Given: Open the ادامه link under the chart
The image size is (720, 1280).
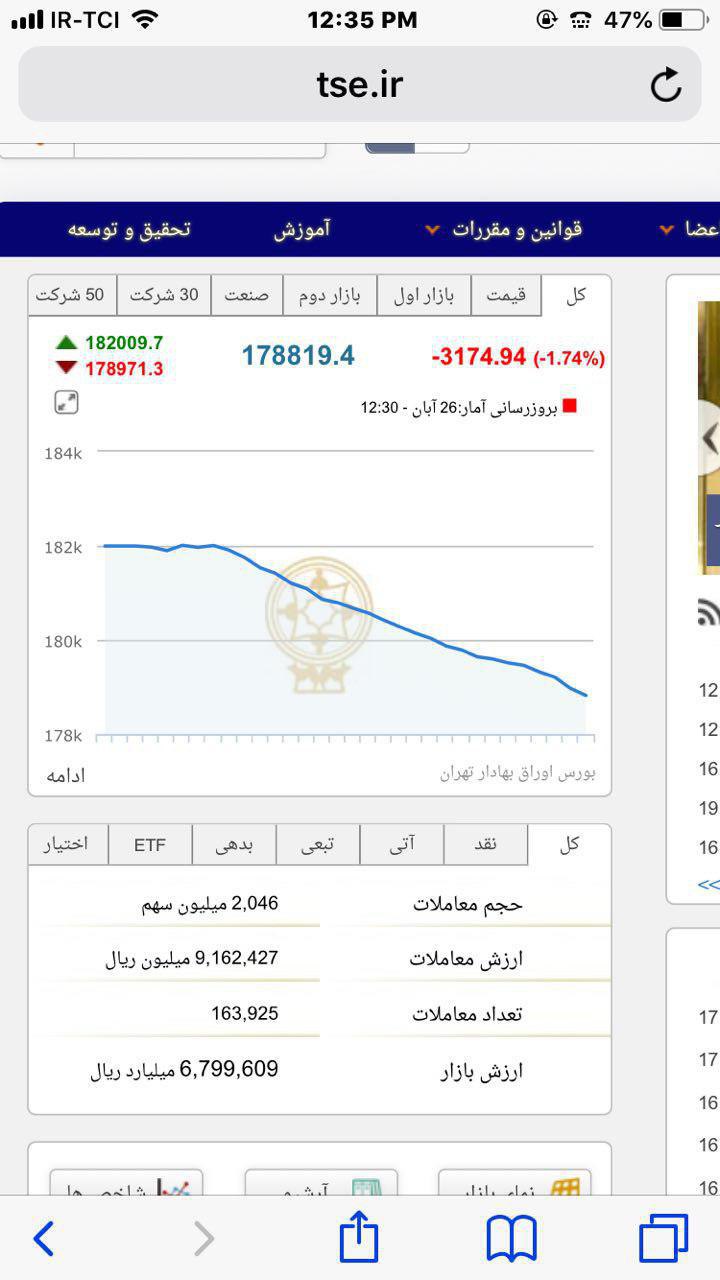Looking at the screenshot, I should point(66,775).
